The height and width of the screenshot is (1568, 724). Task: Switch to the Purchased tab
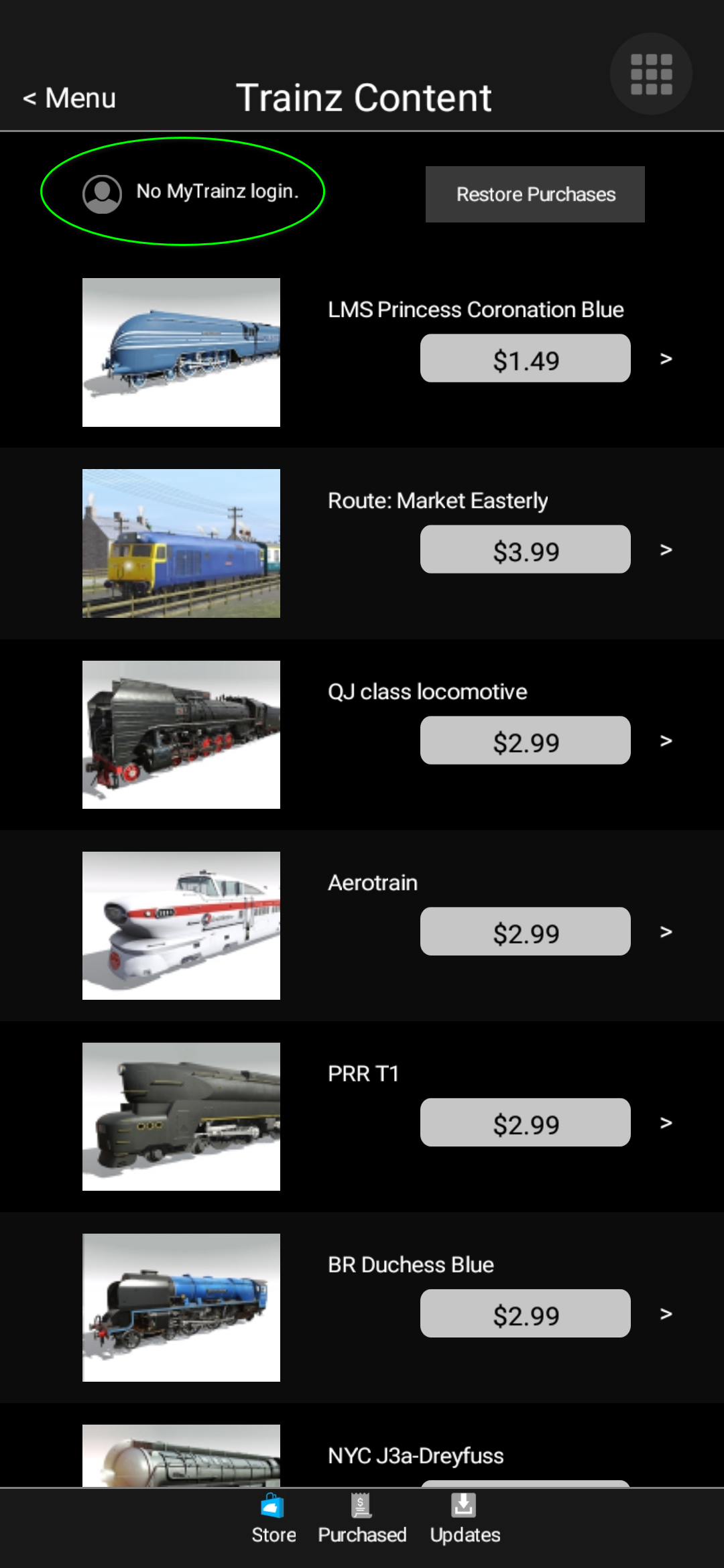coord(362,1520)
